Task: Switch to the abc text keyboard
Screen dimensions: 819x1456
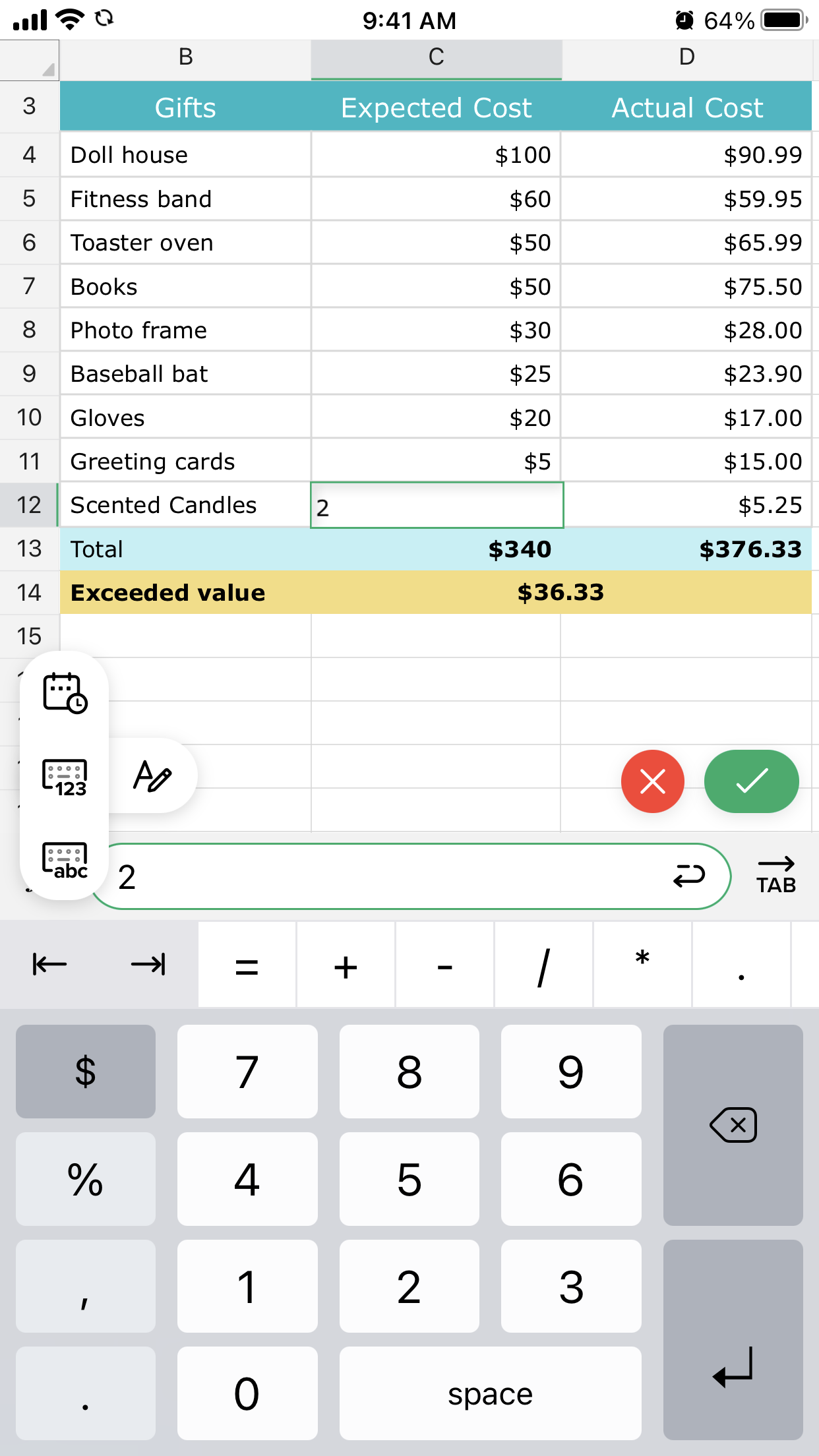Action: [65, 861]
